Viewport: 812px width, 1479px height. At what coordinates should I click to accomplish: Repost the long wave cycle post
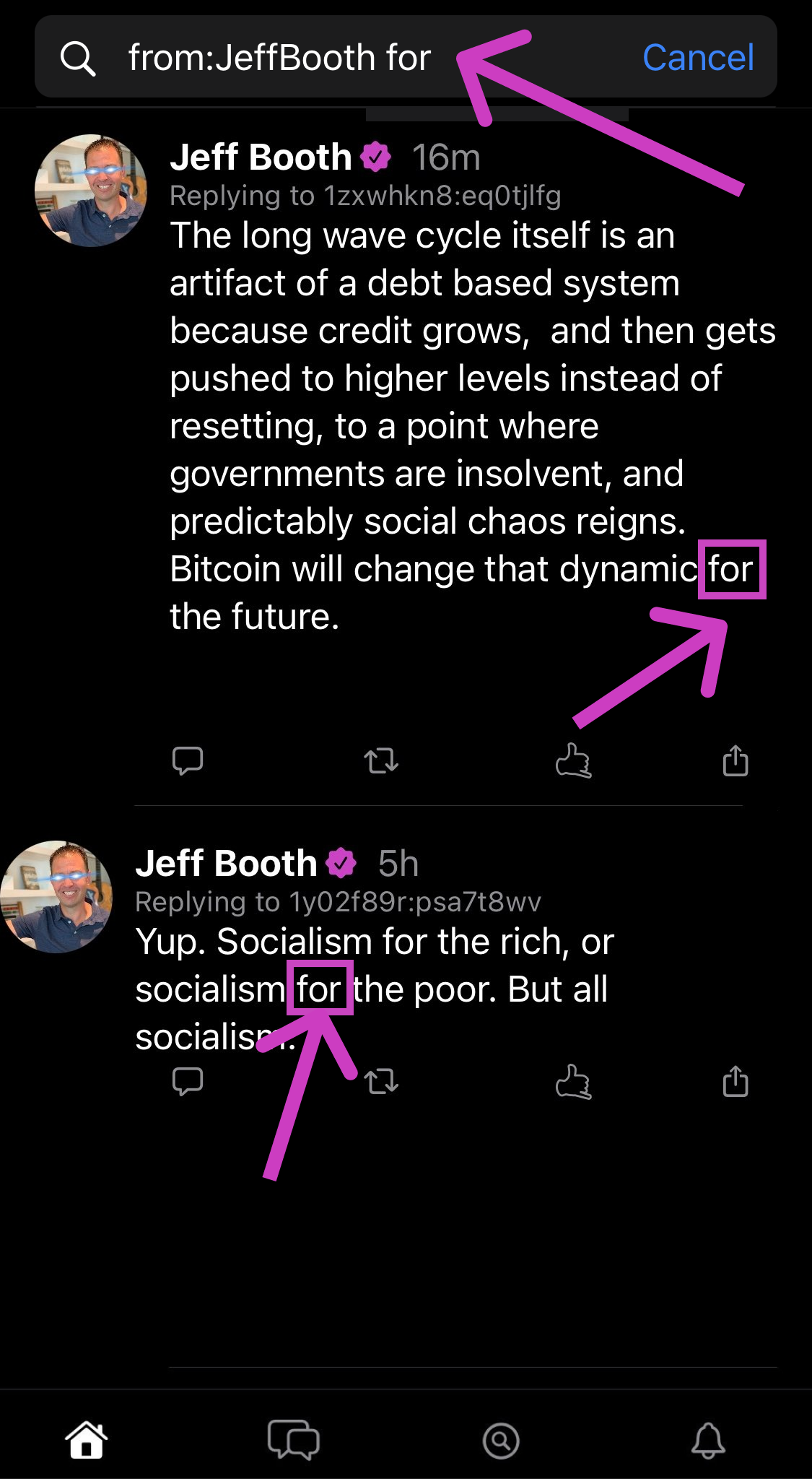[381, 760]
